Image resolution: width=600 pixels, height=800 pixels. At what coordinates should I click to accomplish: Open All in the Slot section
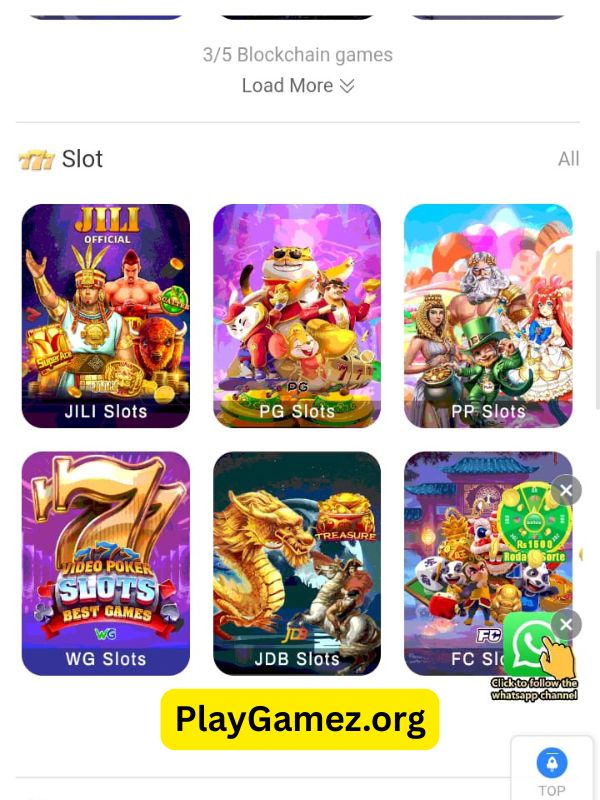(568, 159)
